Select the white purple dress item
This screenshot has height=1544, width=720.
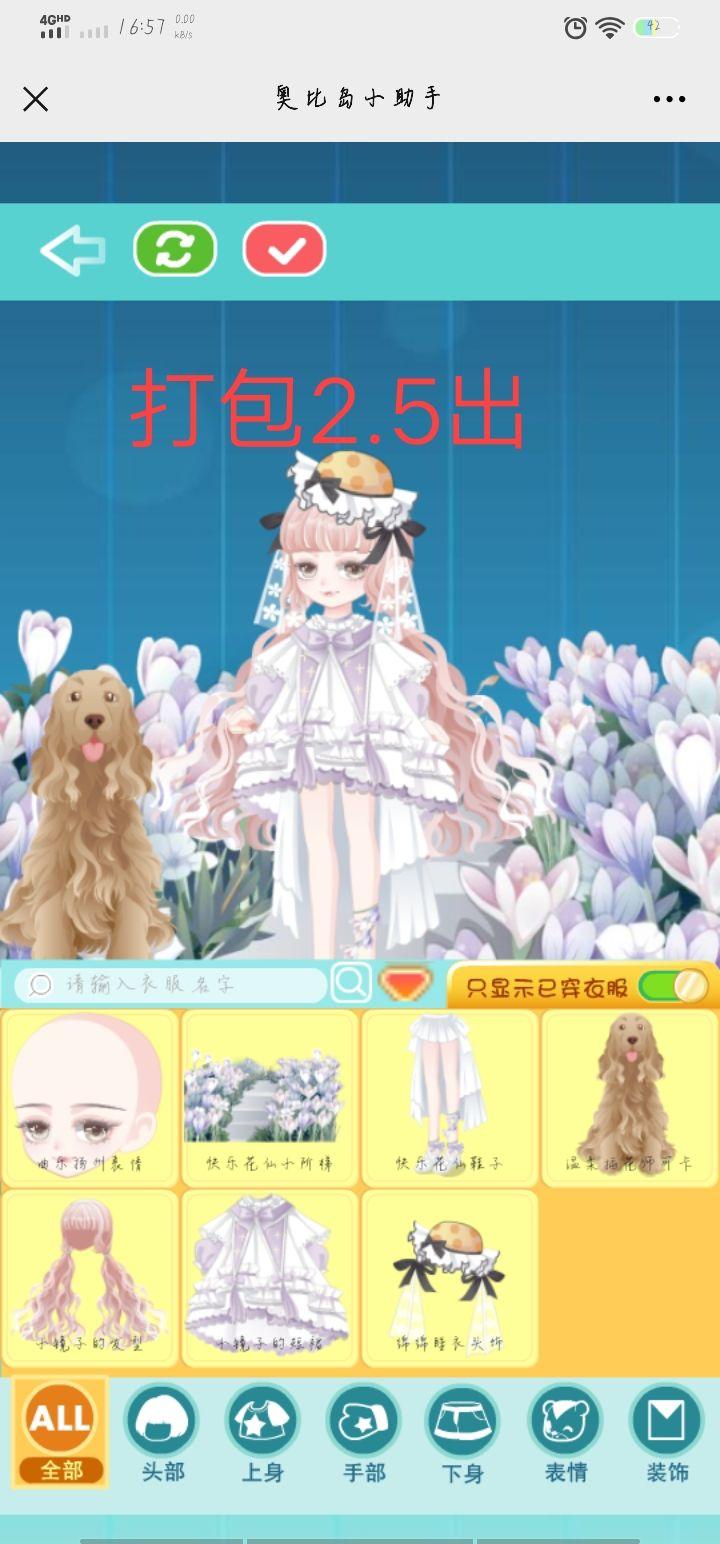tap(270, 1277)
